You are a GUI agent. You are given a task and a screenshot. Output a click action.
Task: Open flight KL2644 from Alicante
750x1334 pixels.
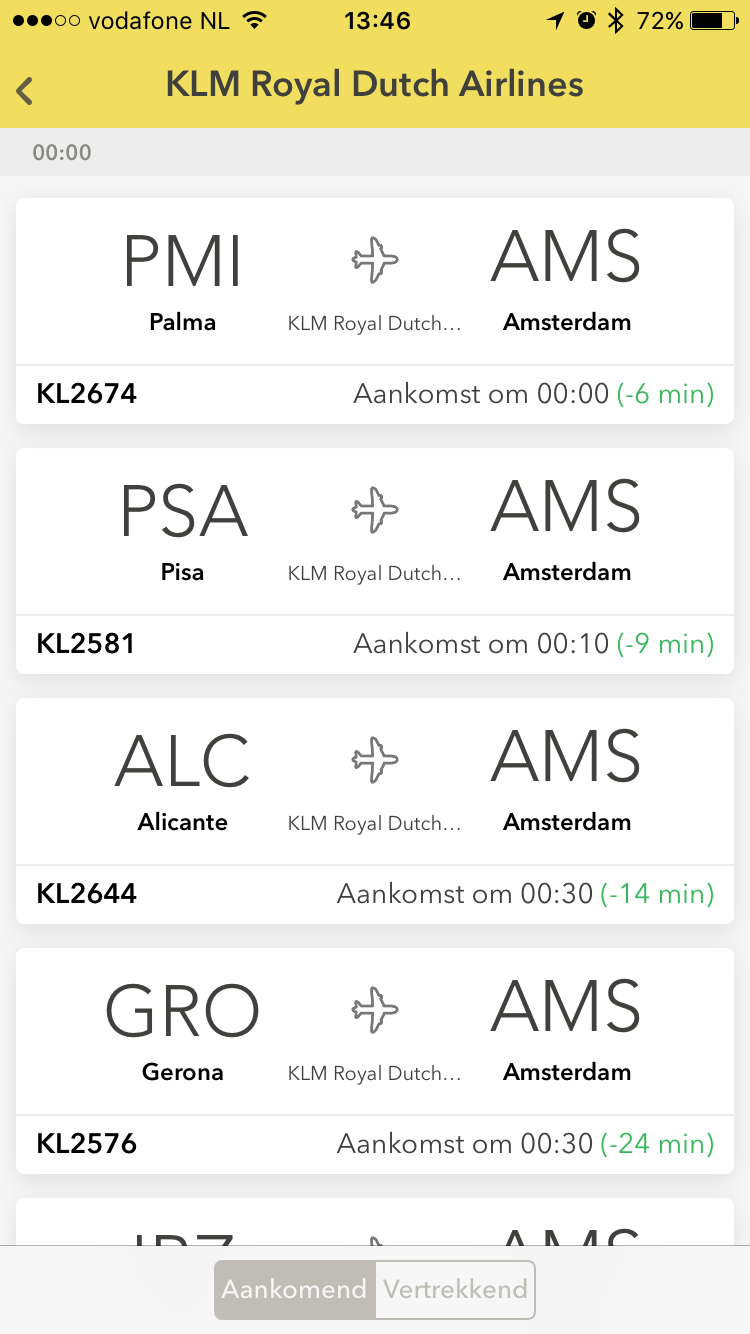[375, 811]
